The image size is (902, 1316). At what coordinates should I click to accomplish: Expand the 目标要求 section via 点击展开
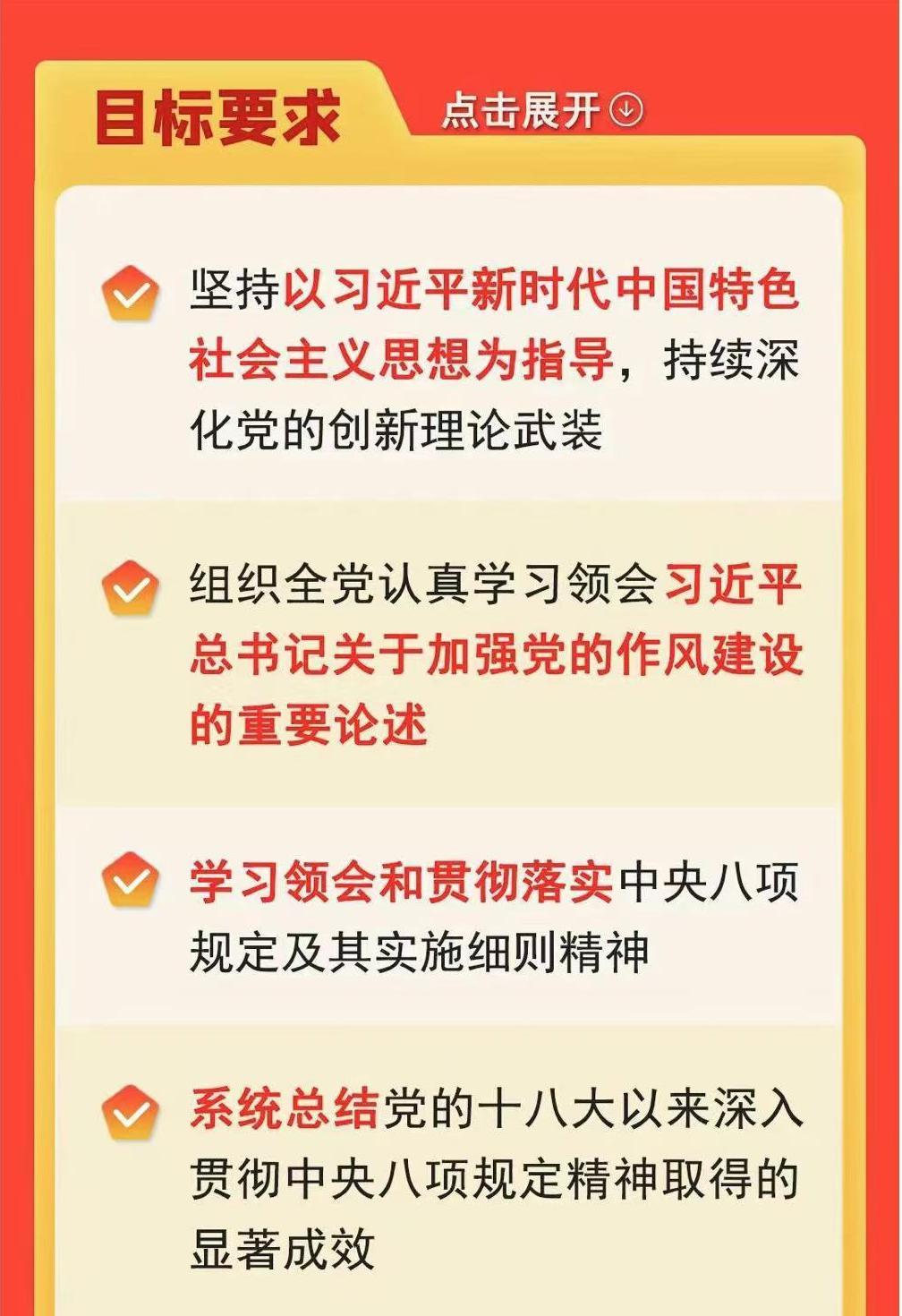[541, 110]
